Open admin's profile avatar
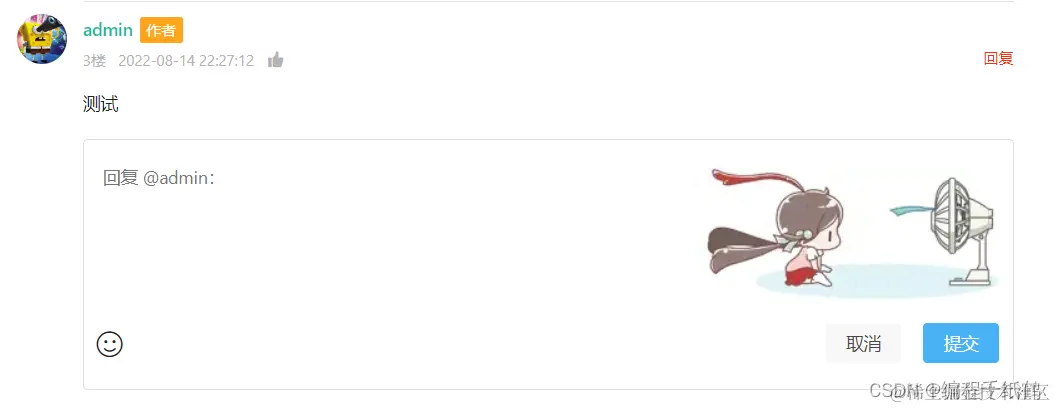Viewport: 1056px width, 409px height. tap(42, 40)
